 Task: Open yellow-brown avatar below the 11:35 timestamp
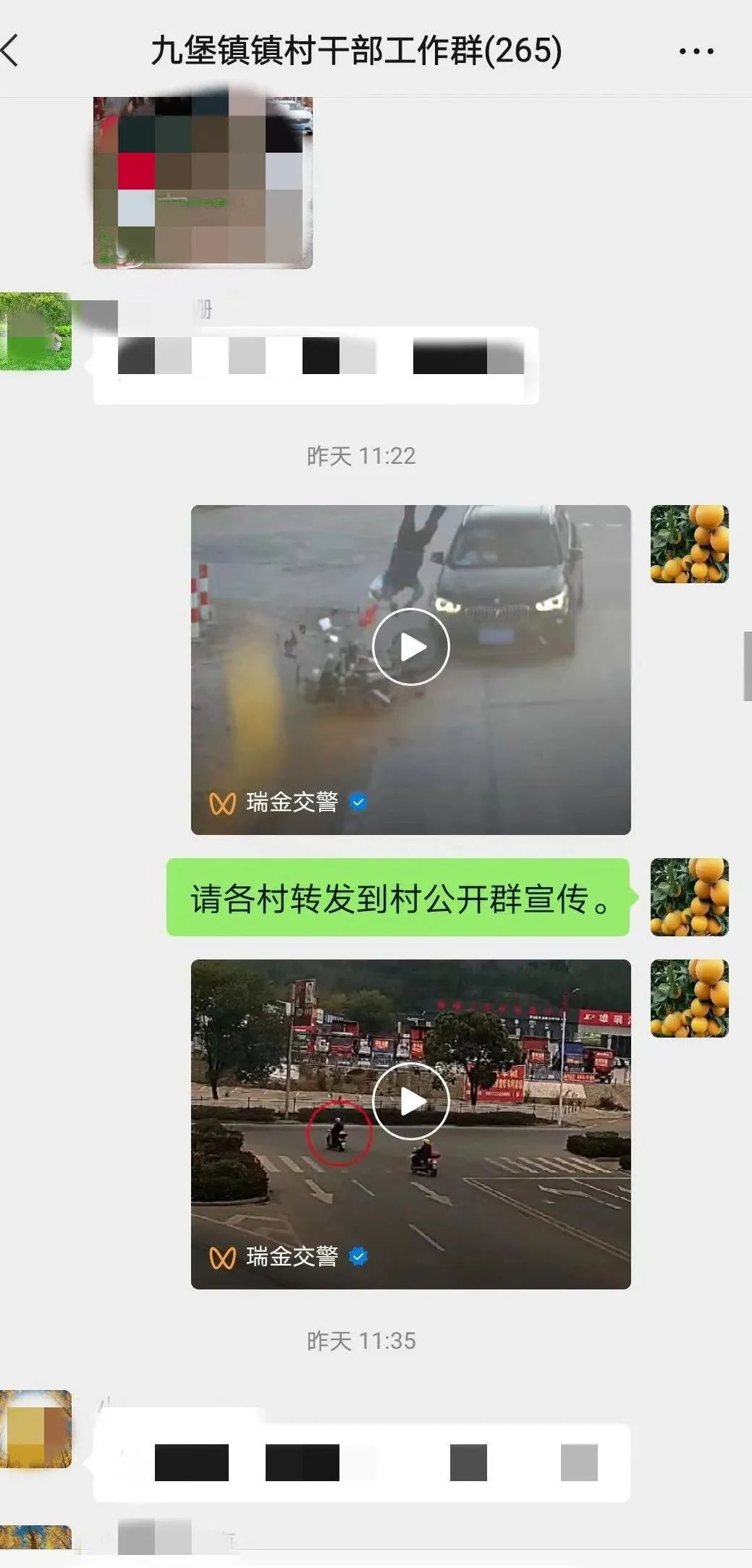[36, 1429]
